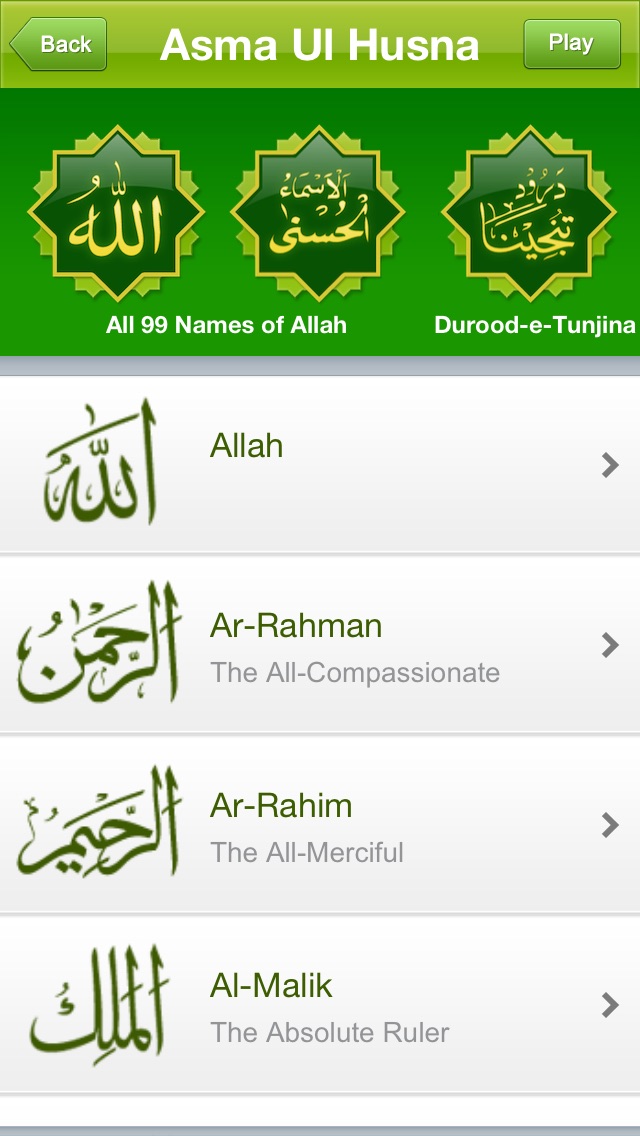Go back using the Back button
The width and height of the screenshot is (640, 1136).
coord(58,44)
